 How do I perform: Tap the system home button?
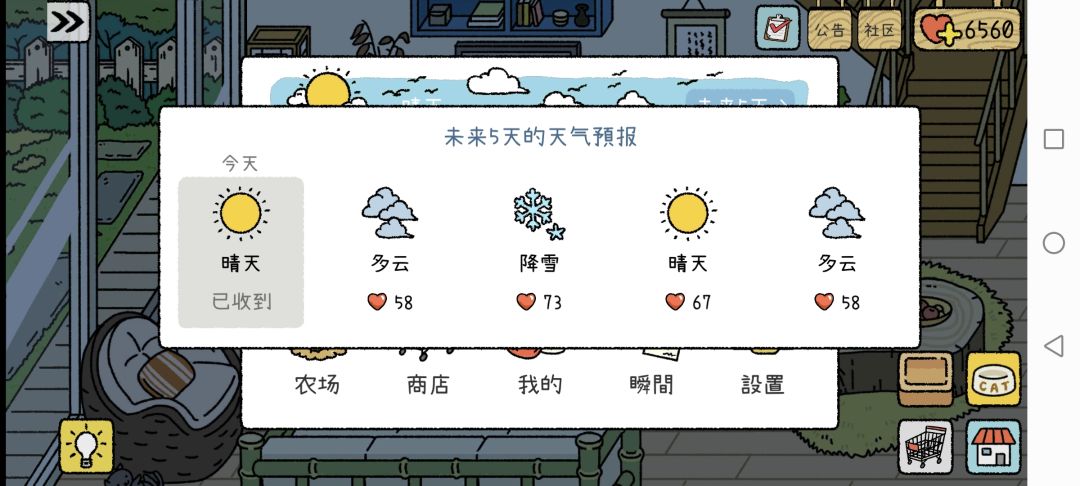[1054, 243]
